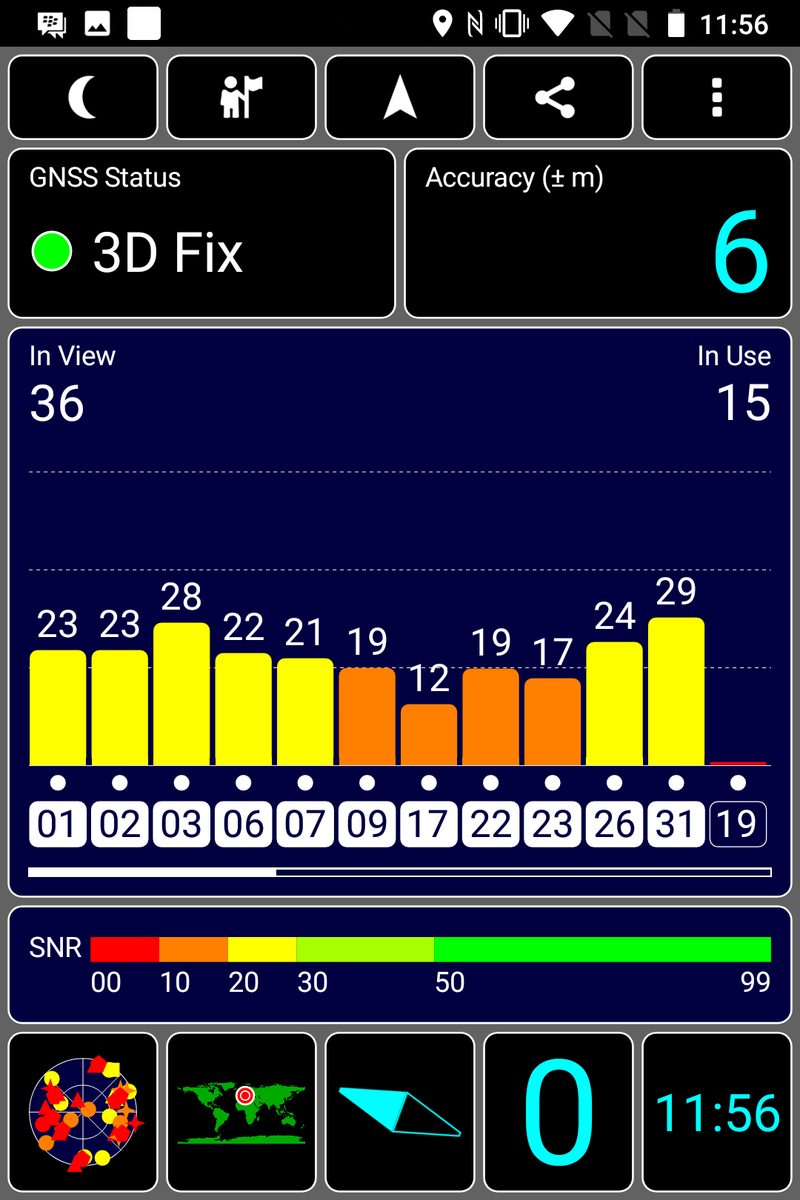Open the satellite sky plot tile
The width and height of the screenshot is (800, 1200).
coord(83,1113)
